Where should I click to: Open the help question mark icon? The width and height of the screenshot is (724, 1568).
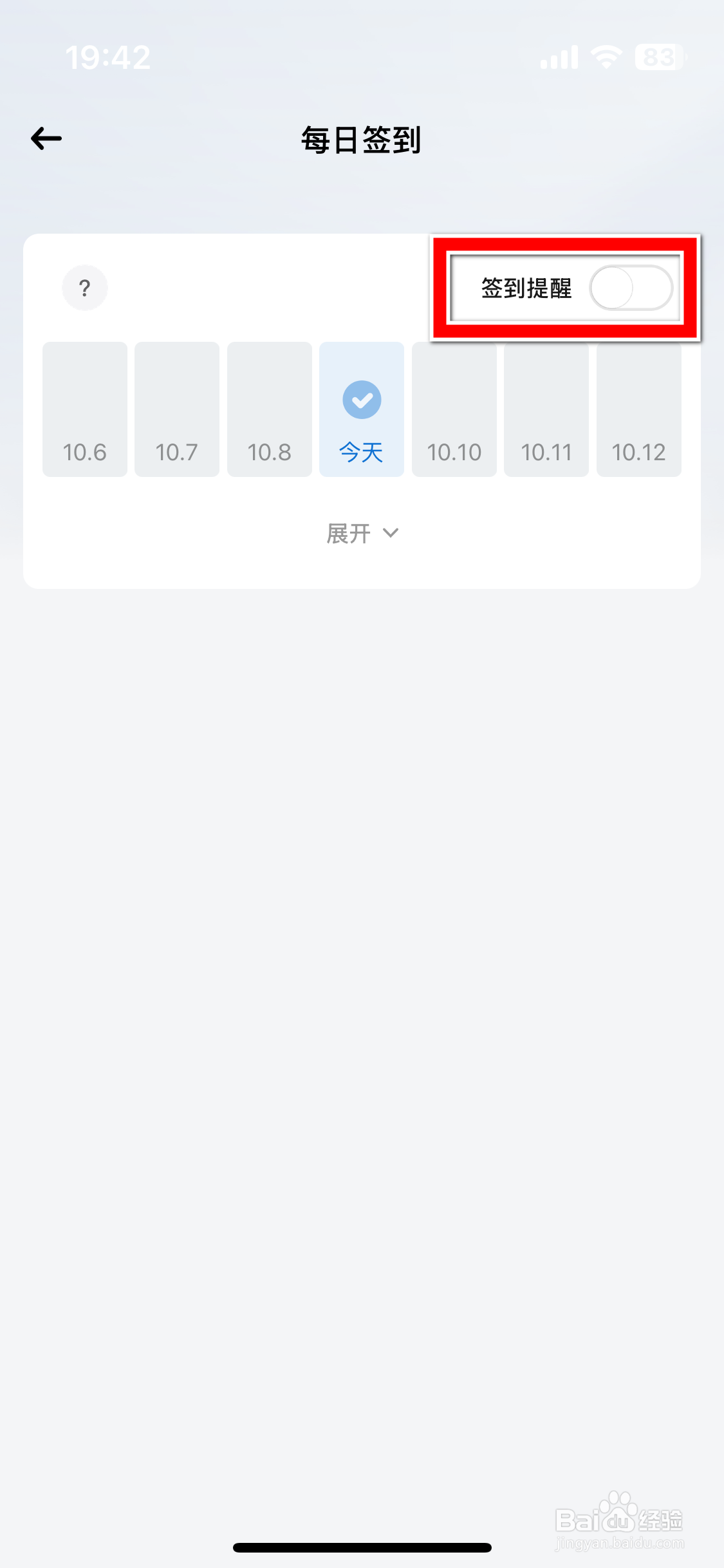tap(84, 288)
